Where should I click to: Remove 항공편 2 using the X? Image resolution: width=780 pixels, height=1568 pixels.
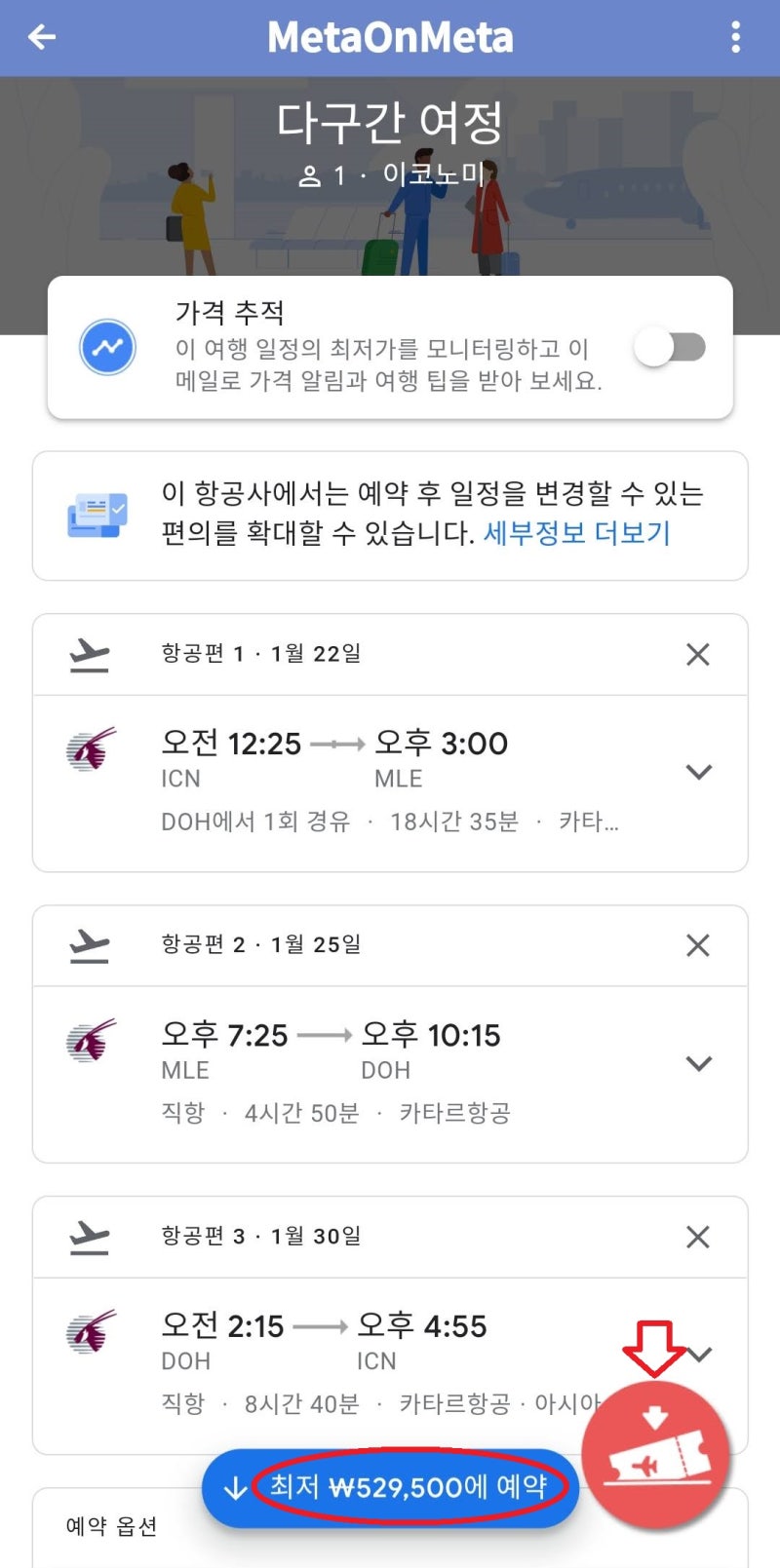(x=698, y=944)
